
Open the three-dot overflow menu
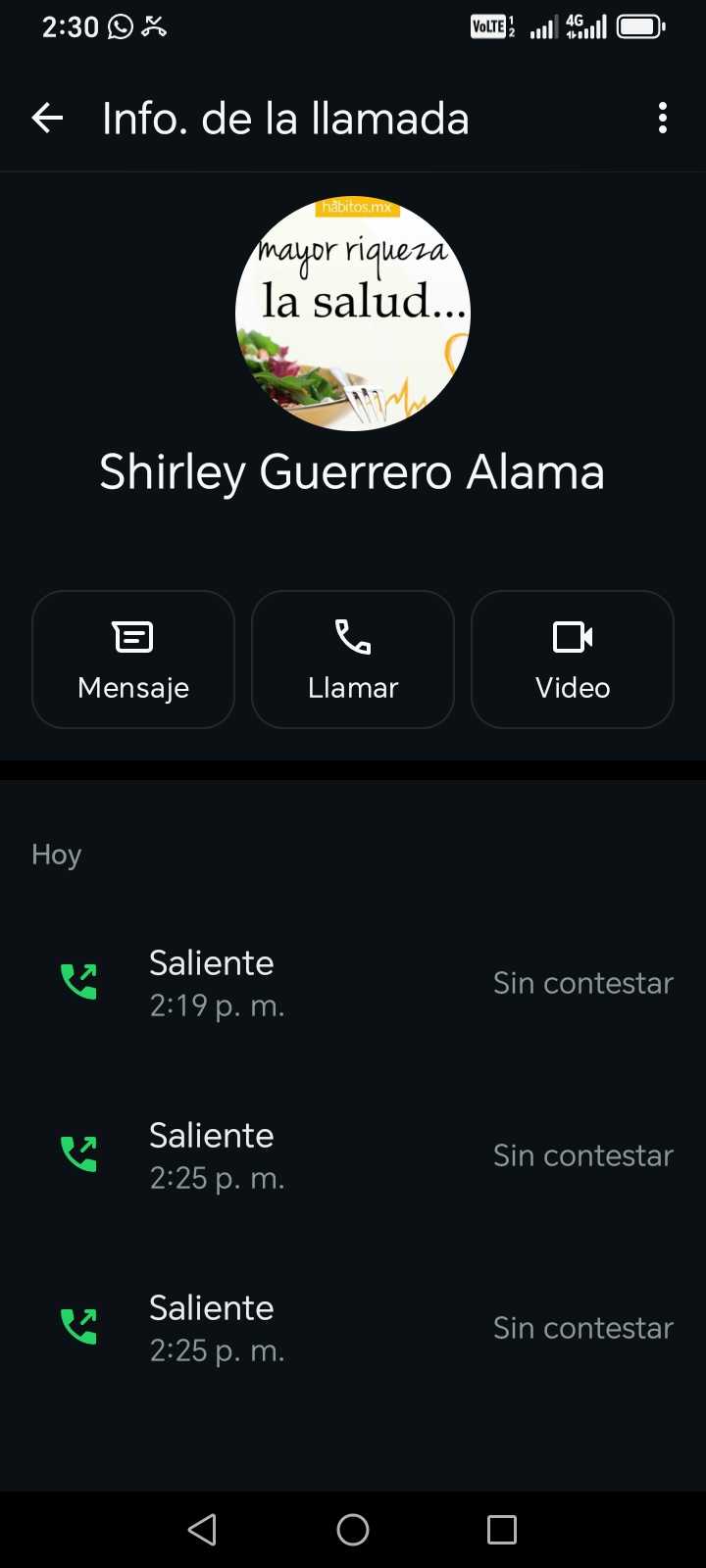coord(663,119)
